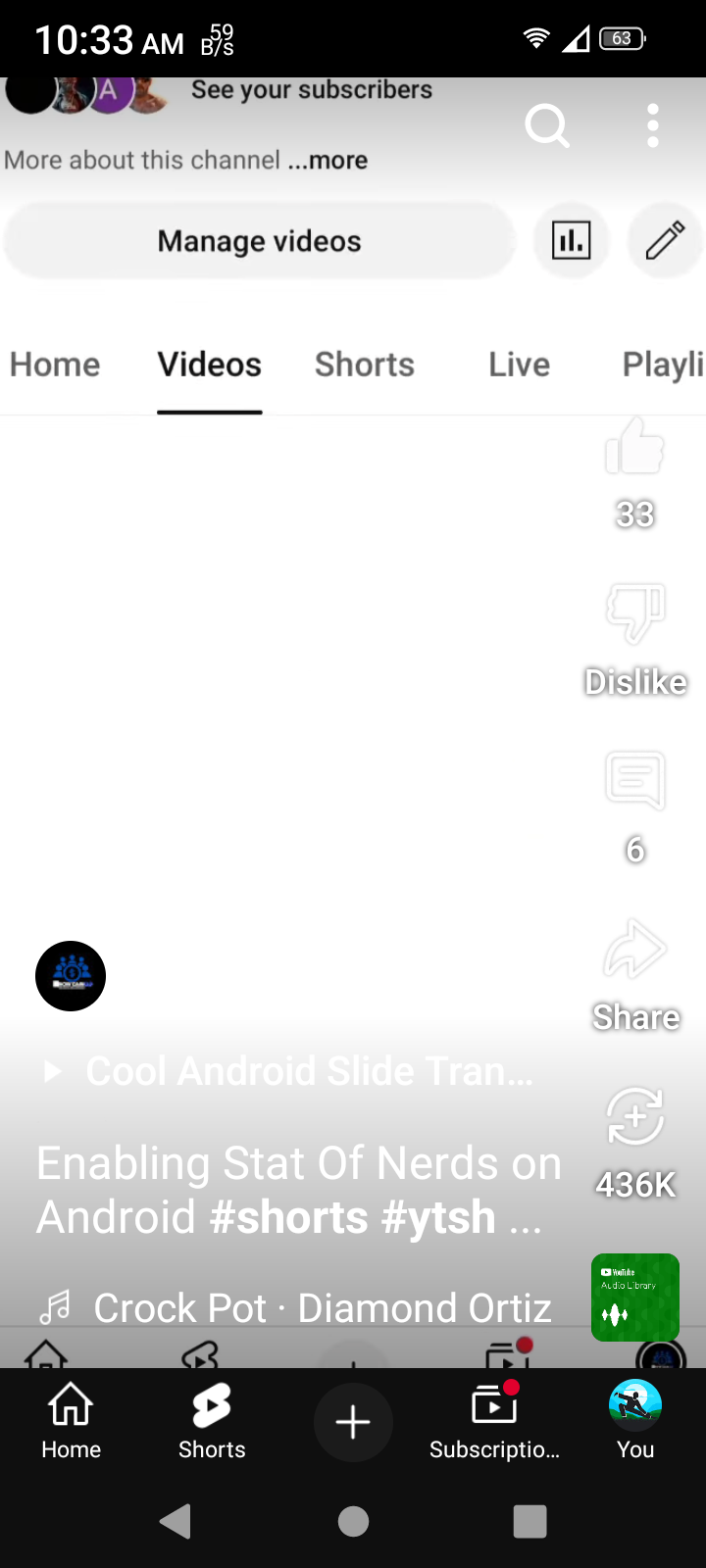The height and width of the screenshot is (1568, 706).
Task: Switch to channel Home tab
Action: [x=55, y=365]
